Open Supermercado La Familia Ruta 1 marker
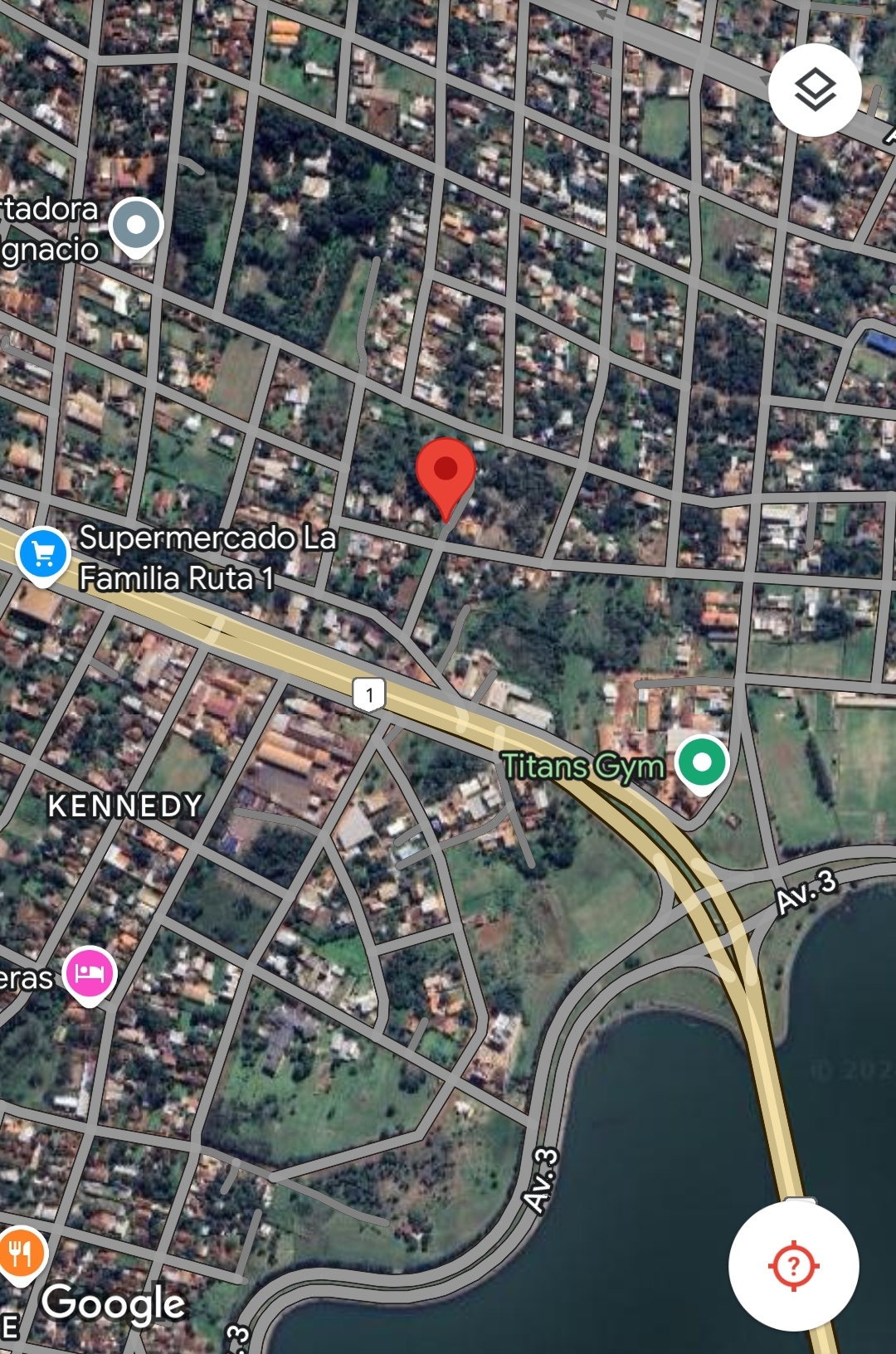Image resolution: width=896 pixels, height=1354 pixels. (x=43, y=556)
